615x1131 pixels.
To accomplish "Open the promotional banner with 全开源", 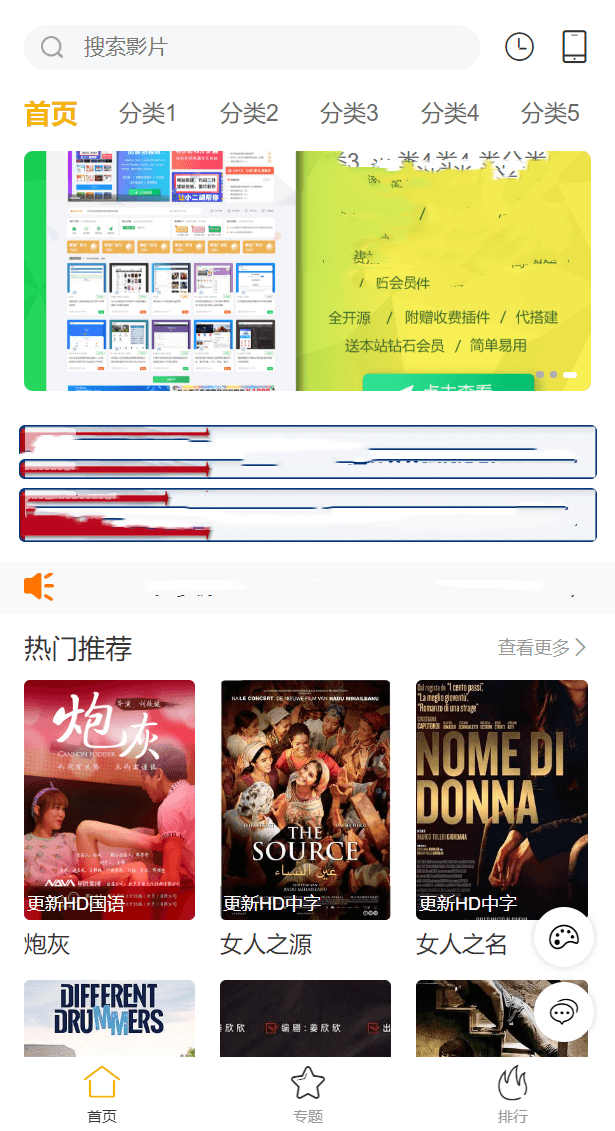I will 307,271.
